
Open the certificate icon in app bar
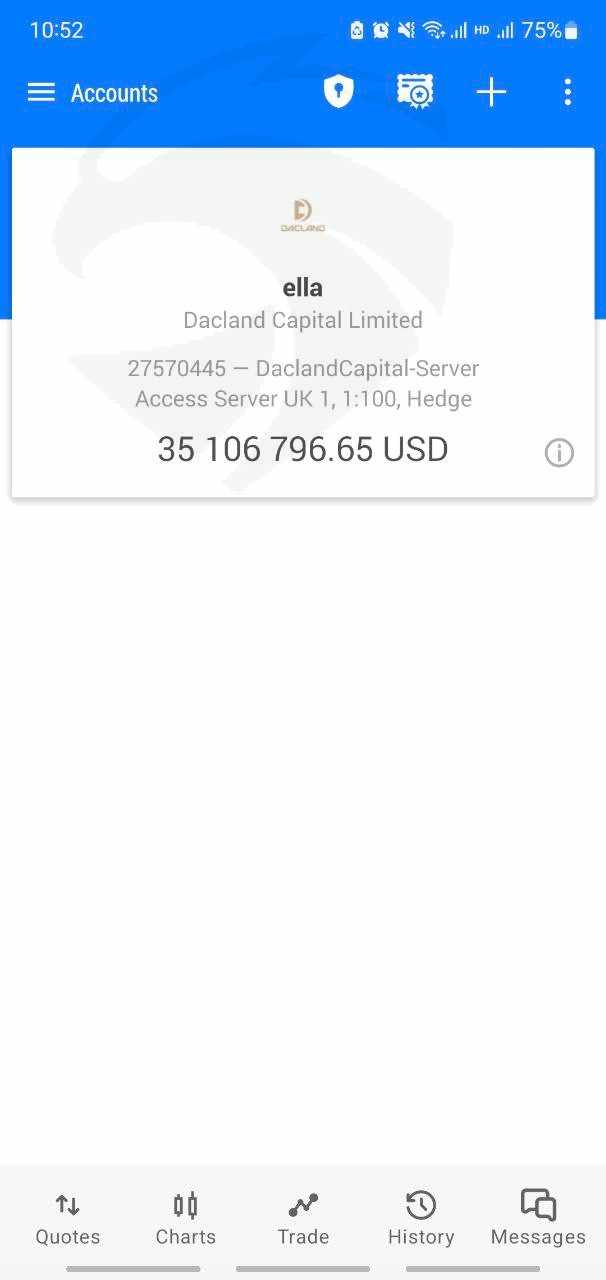click(414, 92)
